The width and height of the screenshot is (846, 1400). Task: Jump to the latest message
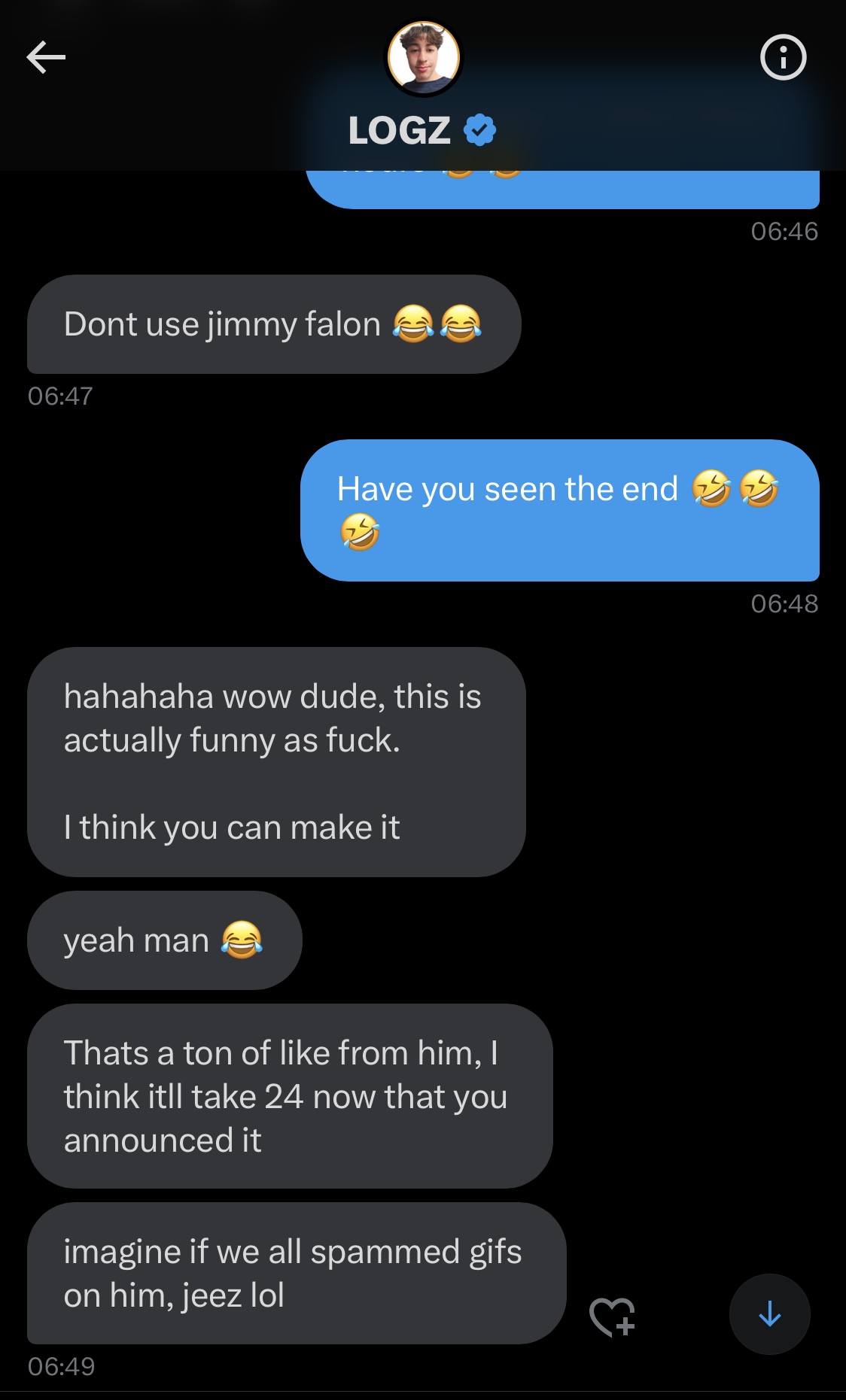(769, 1314)
